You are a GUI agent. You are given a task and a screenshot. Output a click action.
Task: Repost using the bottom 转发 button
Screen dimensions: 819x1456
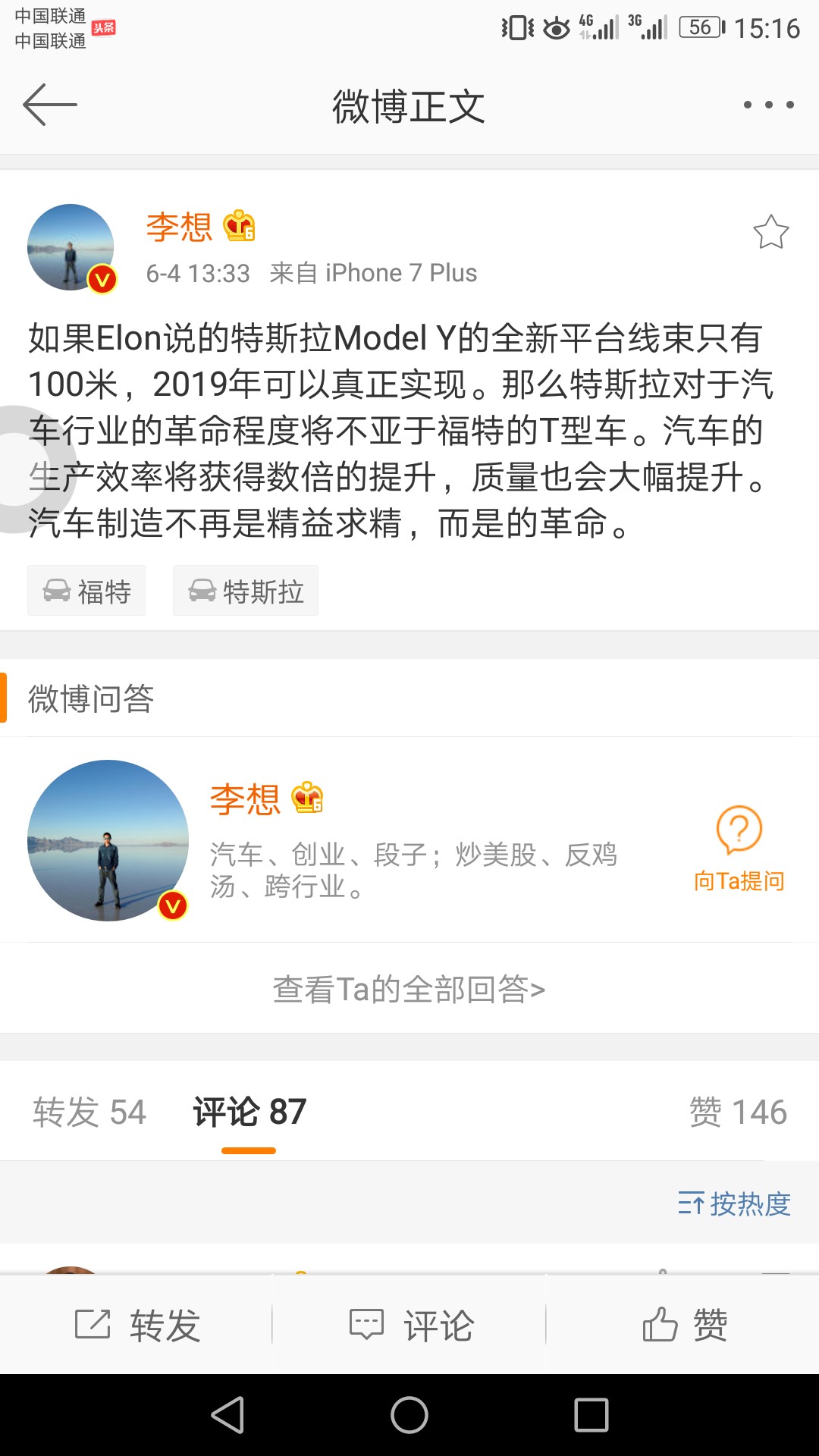point(137,1326)
